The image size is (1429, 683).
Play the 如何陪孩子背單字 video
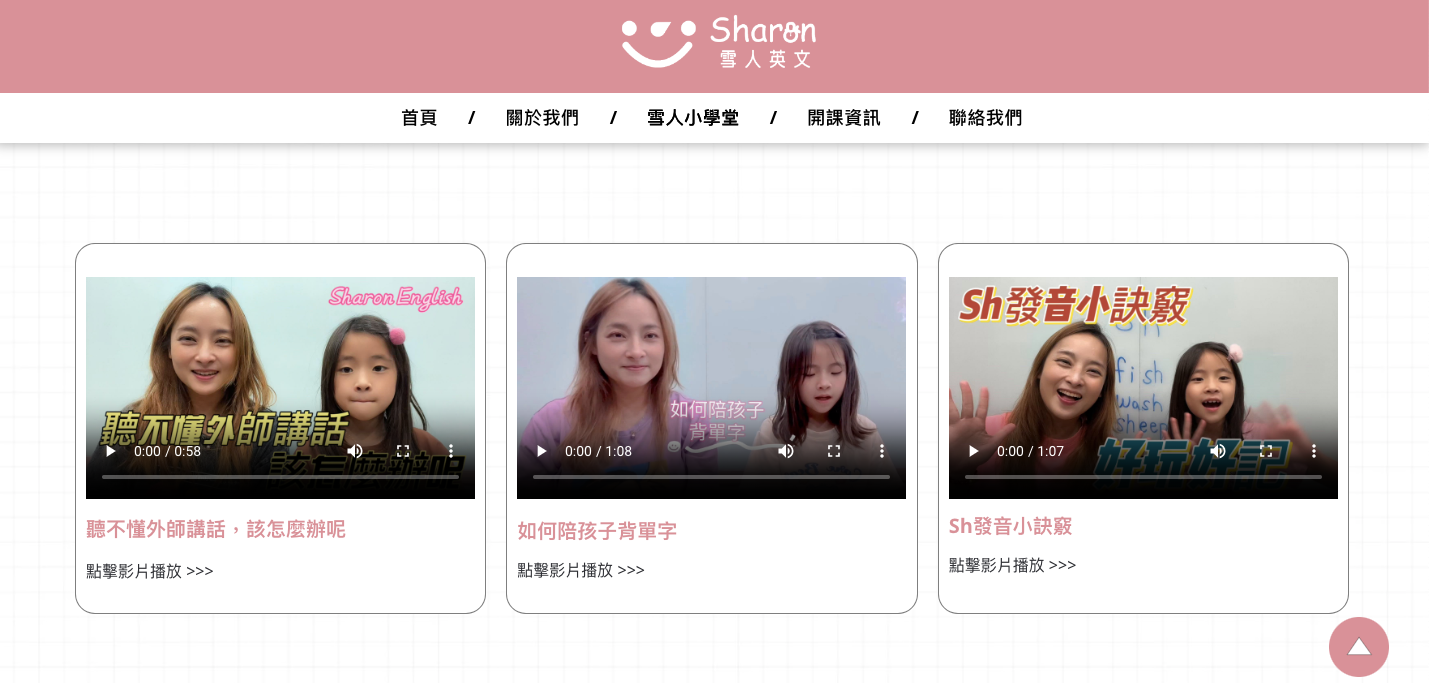coord(541,451)
